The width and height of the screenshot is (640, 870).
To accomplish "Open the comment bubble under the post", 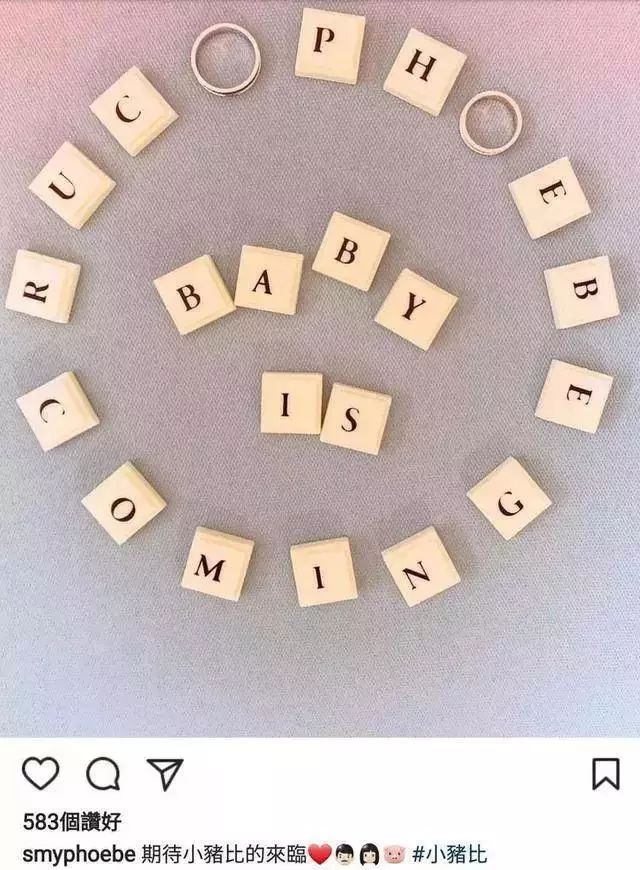I will tap(103, 775).
